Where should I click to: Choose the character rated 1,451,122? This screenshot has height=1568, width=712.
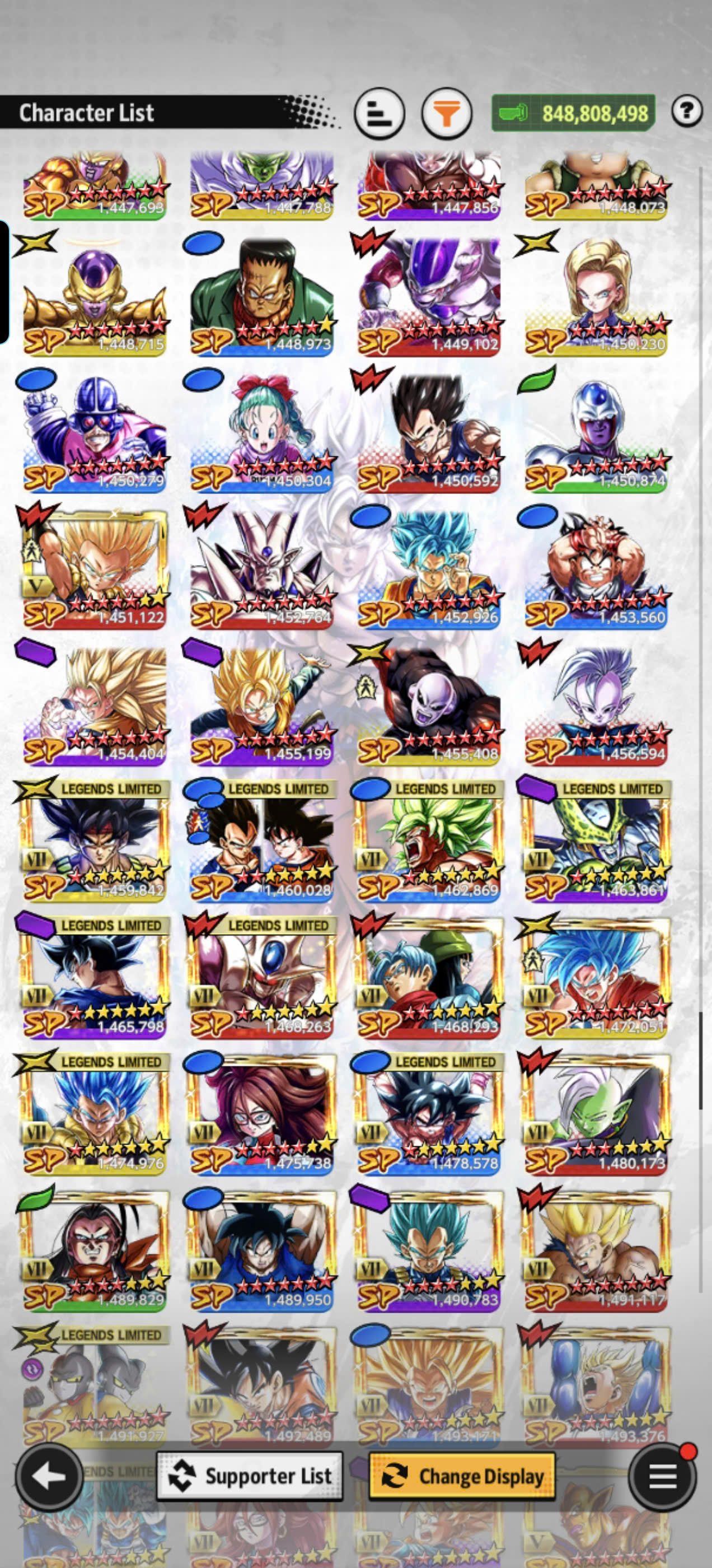pos(95,569)
